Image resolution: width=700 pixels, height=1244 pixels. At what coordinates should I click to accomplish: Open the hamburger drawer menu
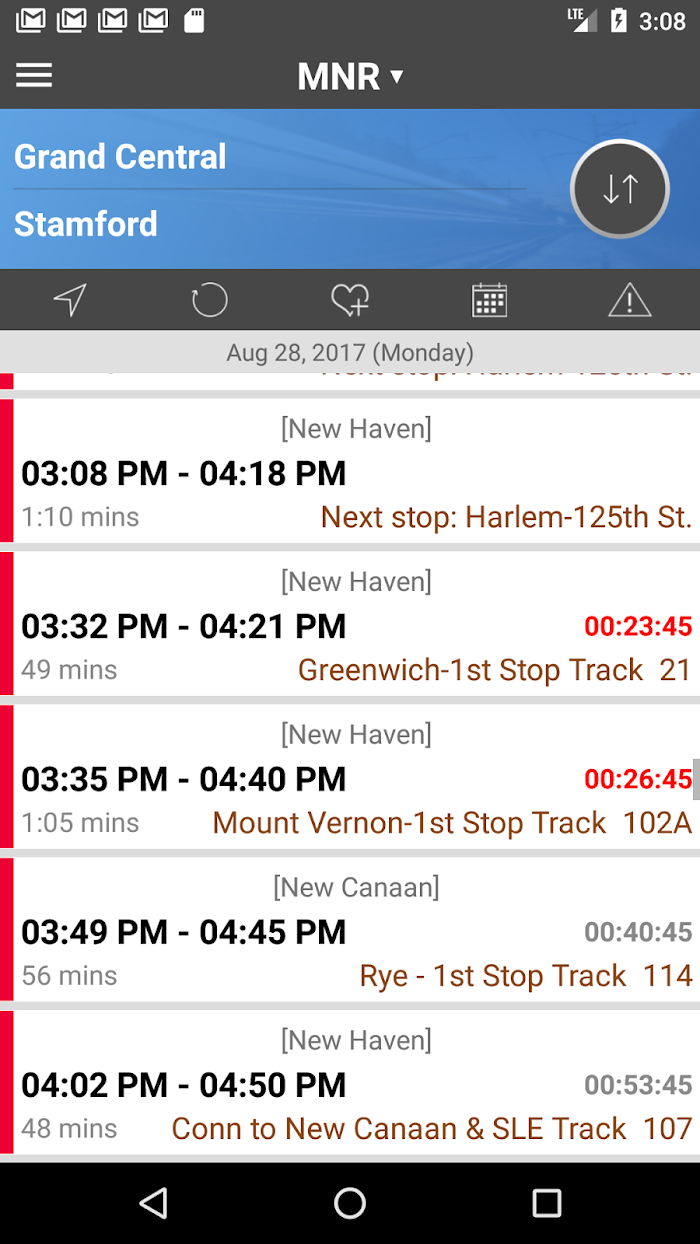click(34, 76)
